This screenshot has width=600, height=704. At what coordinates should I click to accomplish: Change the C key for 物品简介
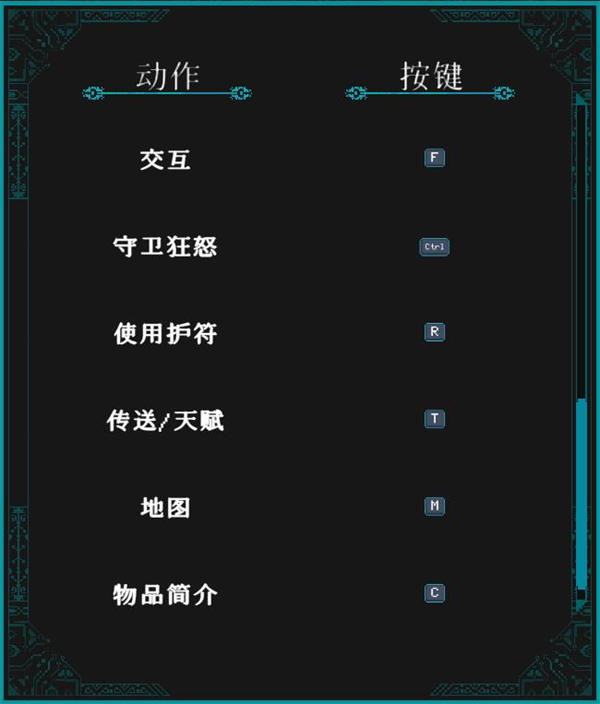coord(434,593)
